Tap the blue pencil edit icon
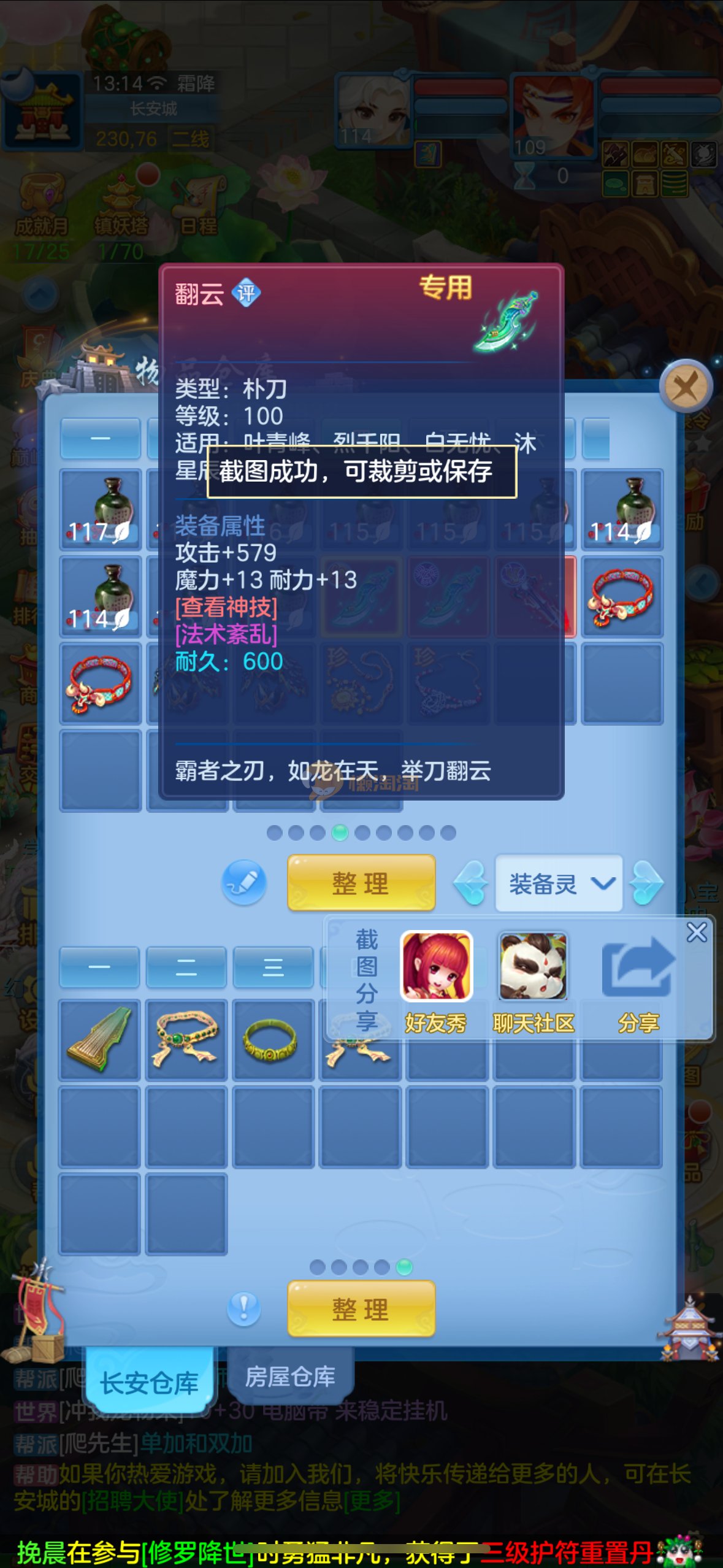Screen dimensions: 723x1568 243,883
